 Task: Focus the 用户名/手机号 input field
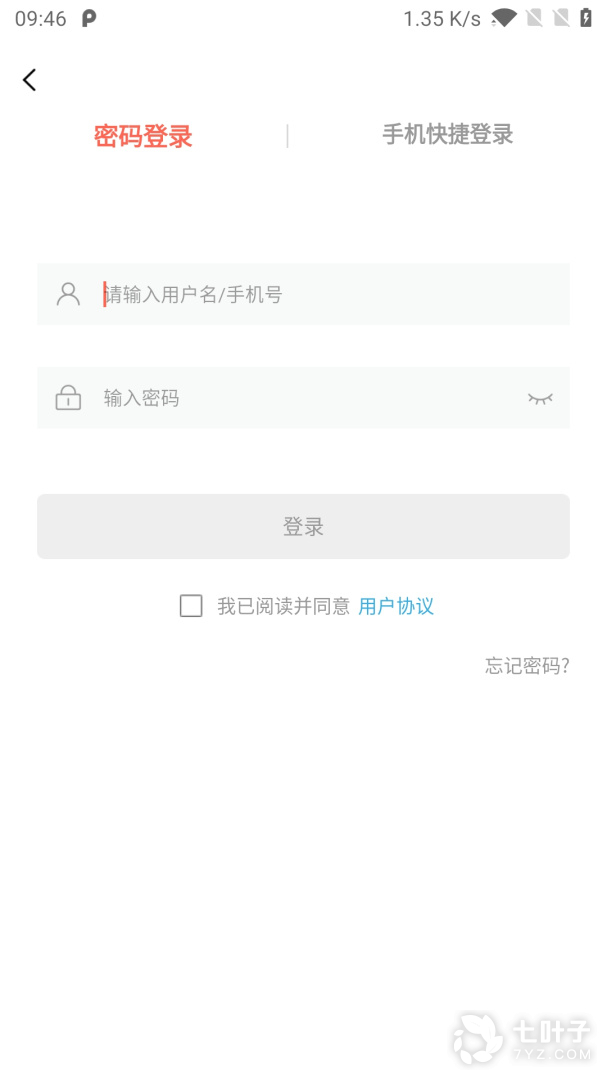click(x=303, y=294)
